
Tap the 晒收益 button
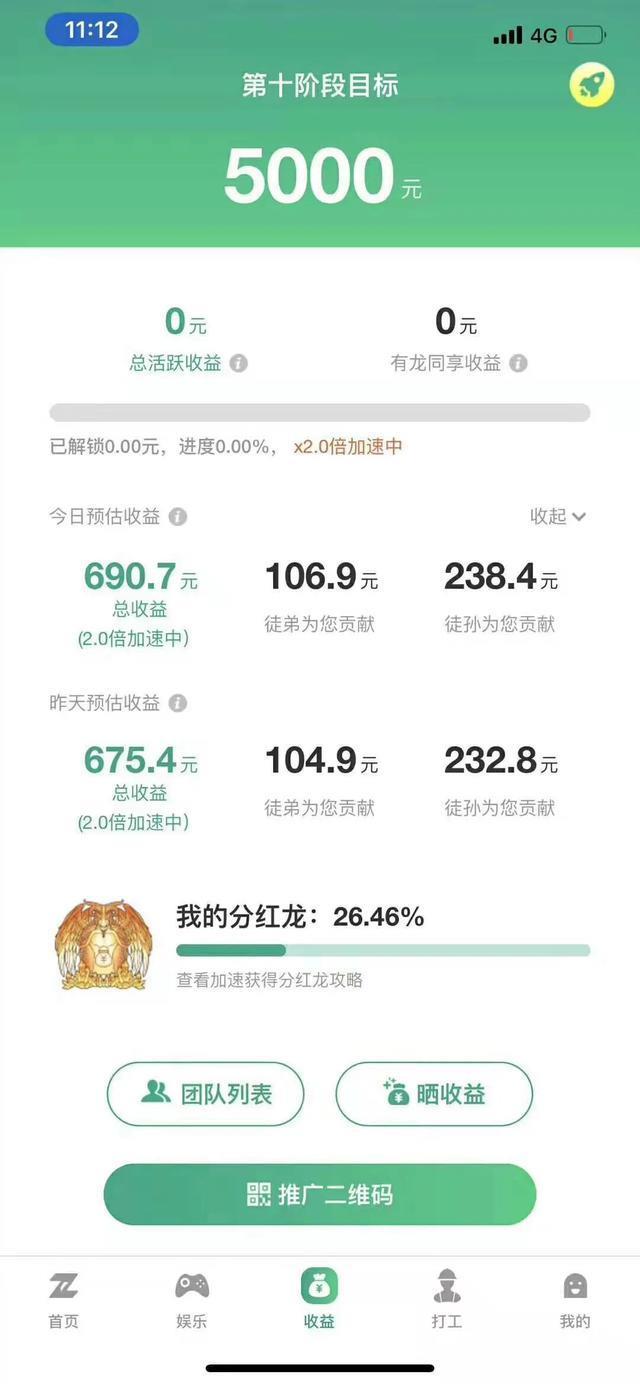pyautogui.click(x=433, y=1093)
